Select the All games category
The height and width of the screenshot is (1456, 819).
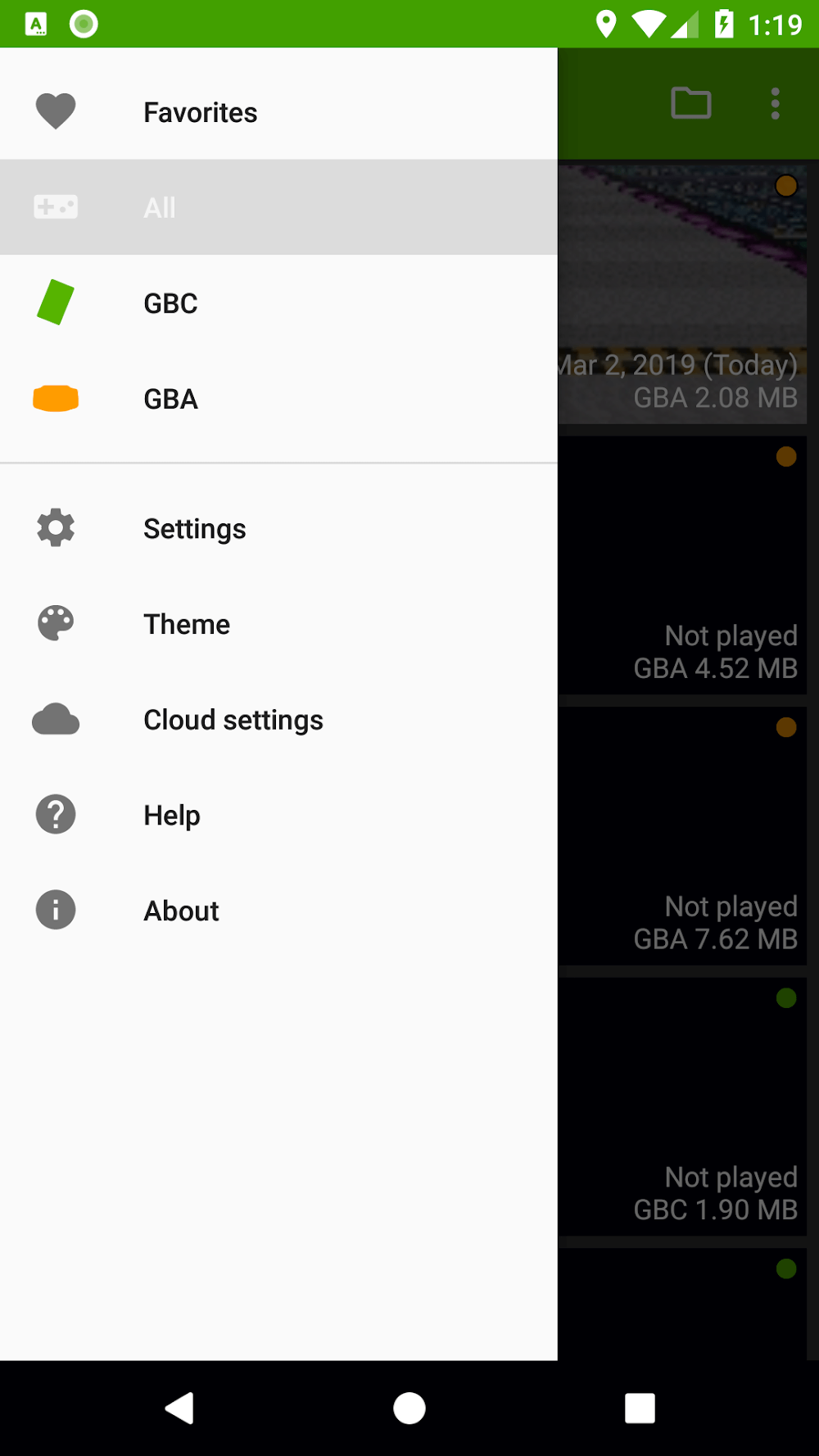coord(160,208)
